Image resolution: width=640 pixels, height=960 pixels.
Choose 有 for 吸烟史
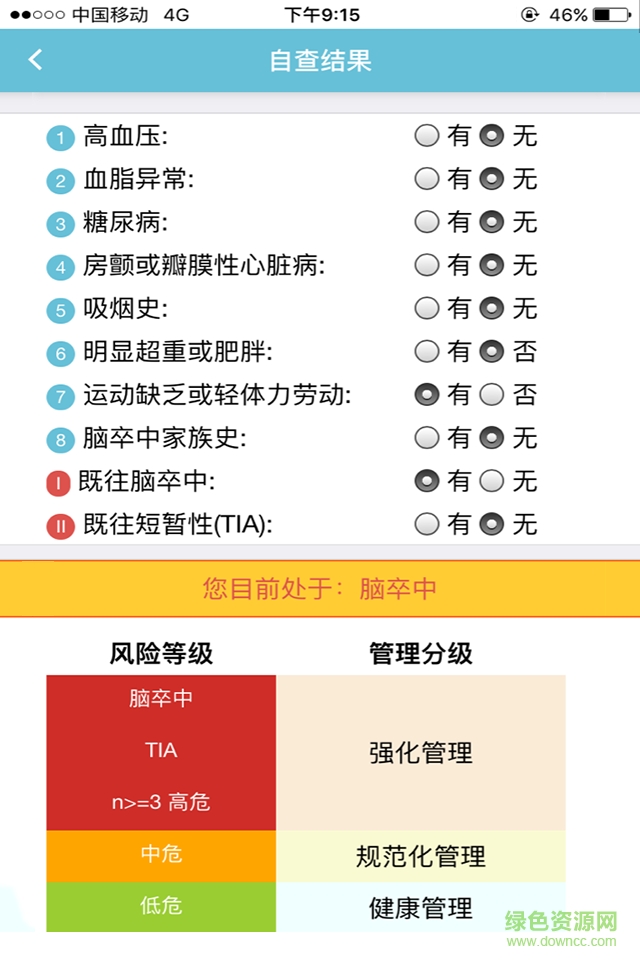[x=427, y=308]
